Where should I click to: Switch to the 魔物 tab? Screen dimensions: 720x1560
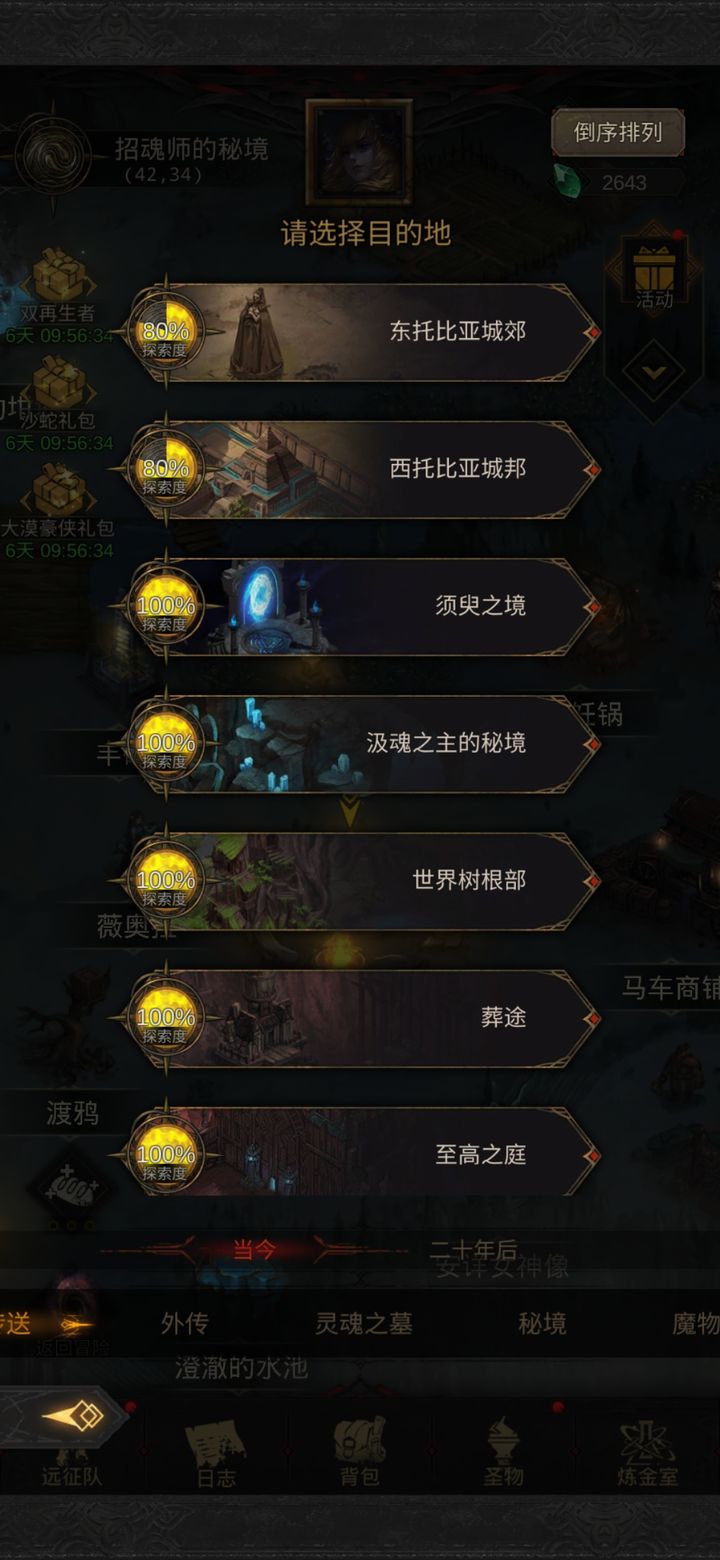pyautogui.click(x=696, y=1324)
